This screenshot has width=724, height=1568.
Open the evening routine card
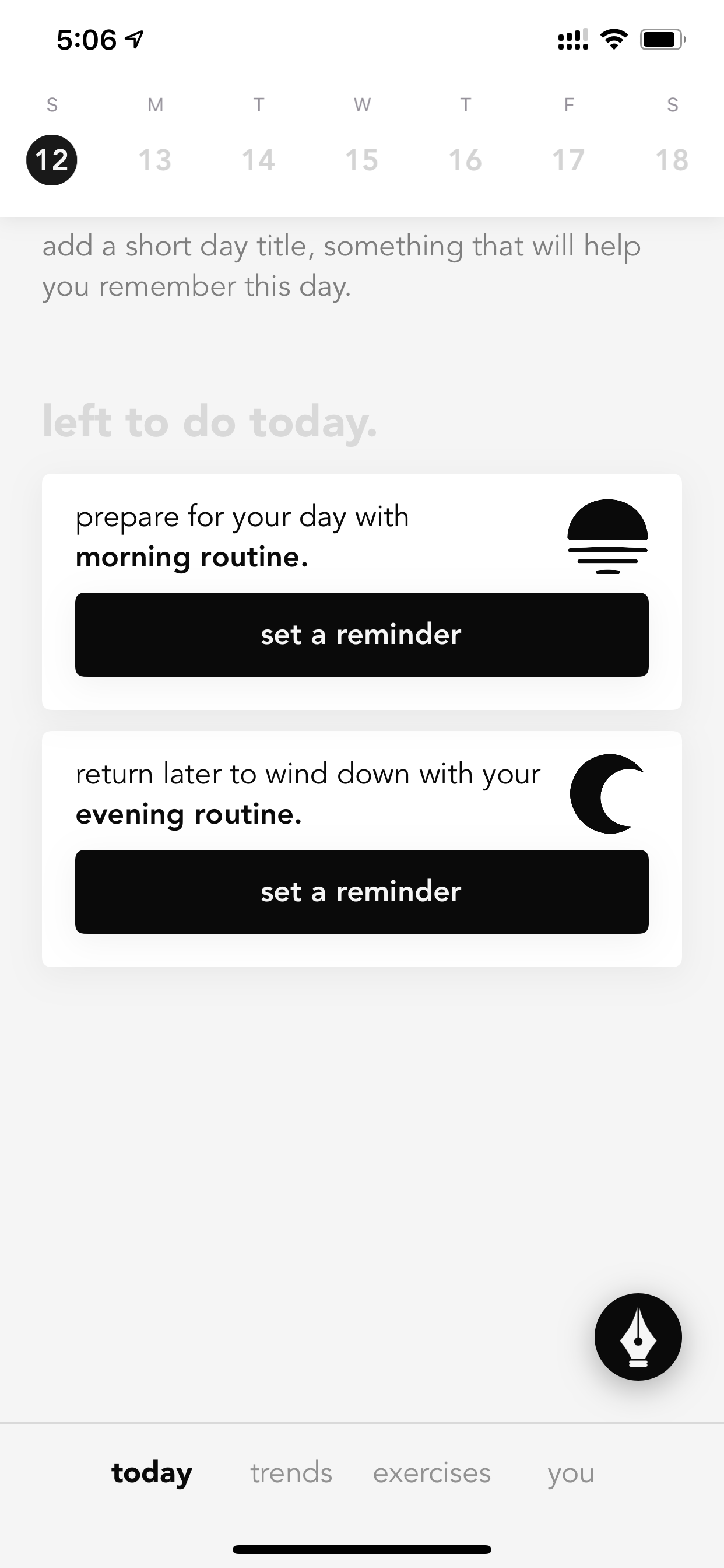click(x=361, y=849)
